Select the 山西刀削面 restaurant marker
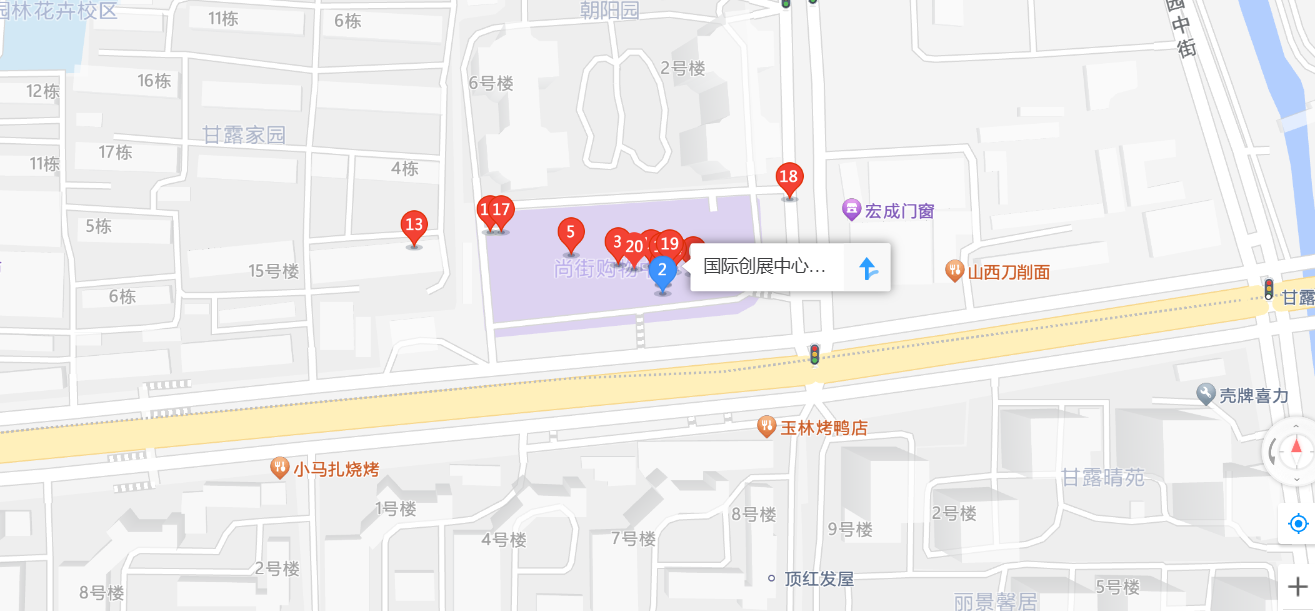The height and width of the screenshot is (611, 1315). 955,271
